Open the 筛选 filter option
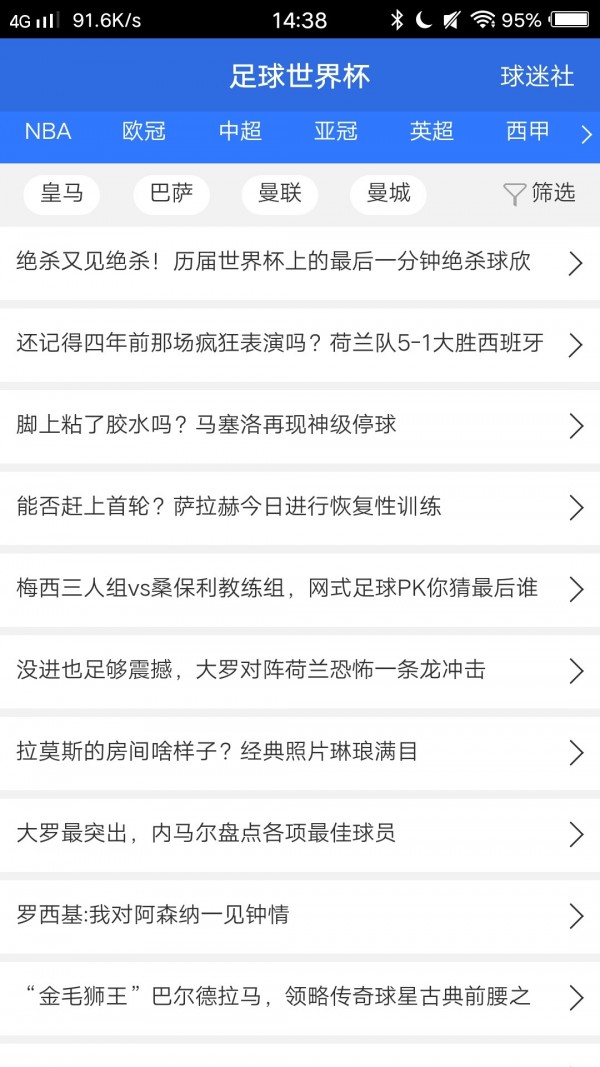Image resolution: width=600 pixels, height=1067 pixels. 540,194
